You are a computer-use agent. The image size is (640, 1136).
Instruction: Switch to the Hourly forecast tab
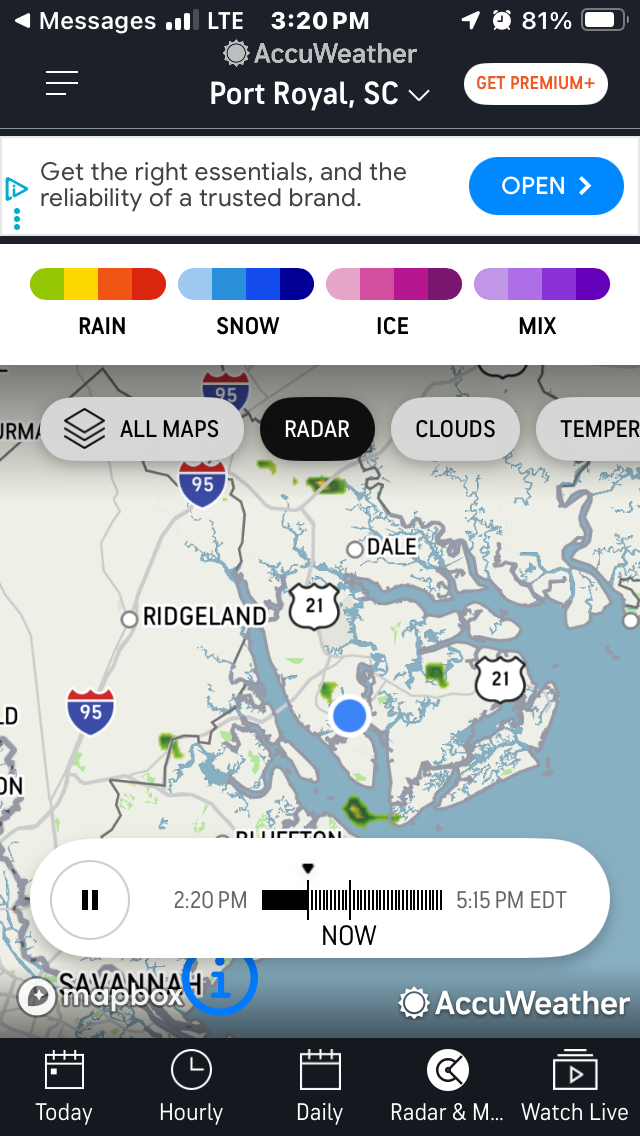pos(191,1087)
